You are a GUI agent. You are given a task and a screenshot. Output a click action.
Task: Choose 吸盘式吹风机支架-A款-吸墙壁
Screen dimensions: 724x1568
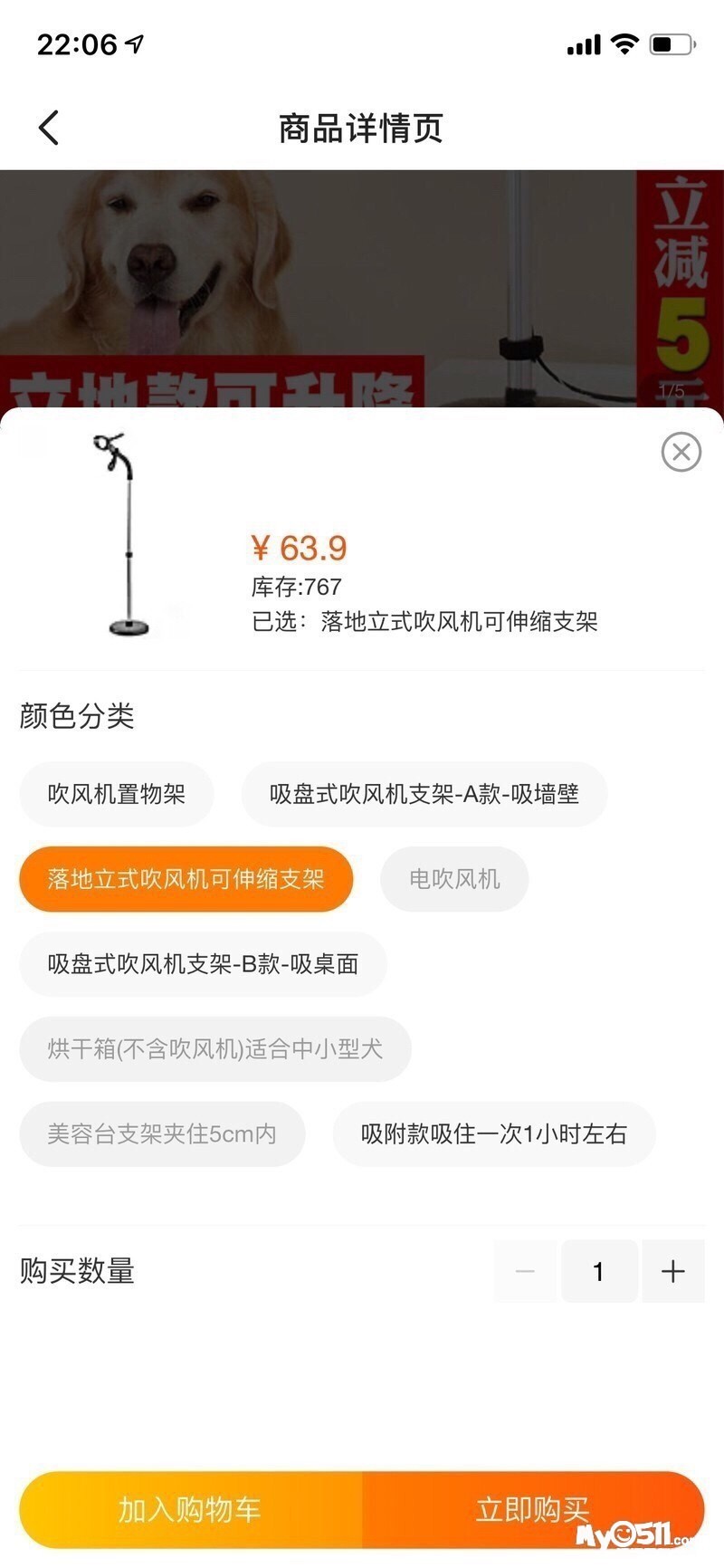pos(424,794)
